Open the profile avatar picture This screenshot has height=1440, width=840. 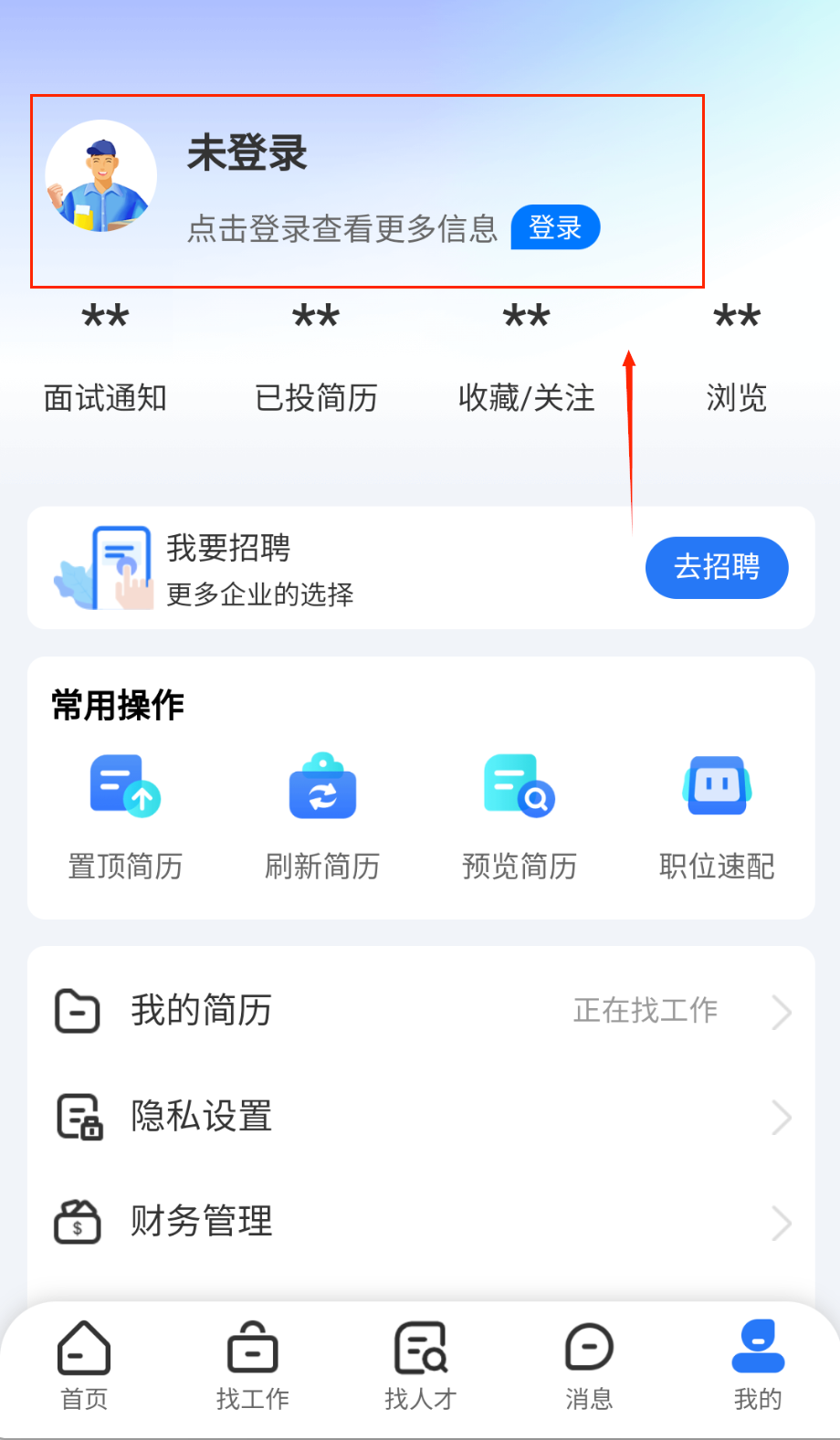[101, 176]
